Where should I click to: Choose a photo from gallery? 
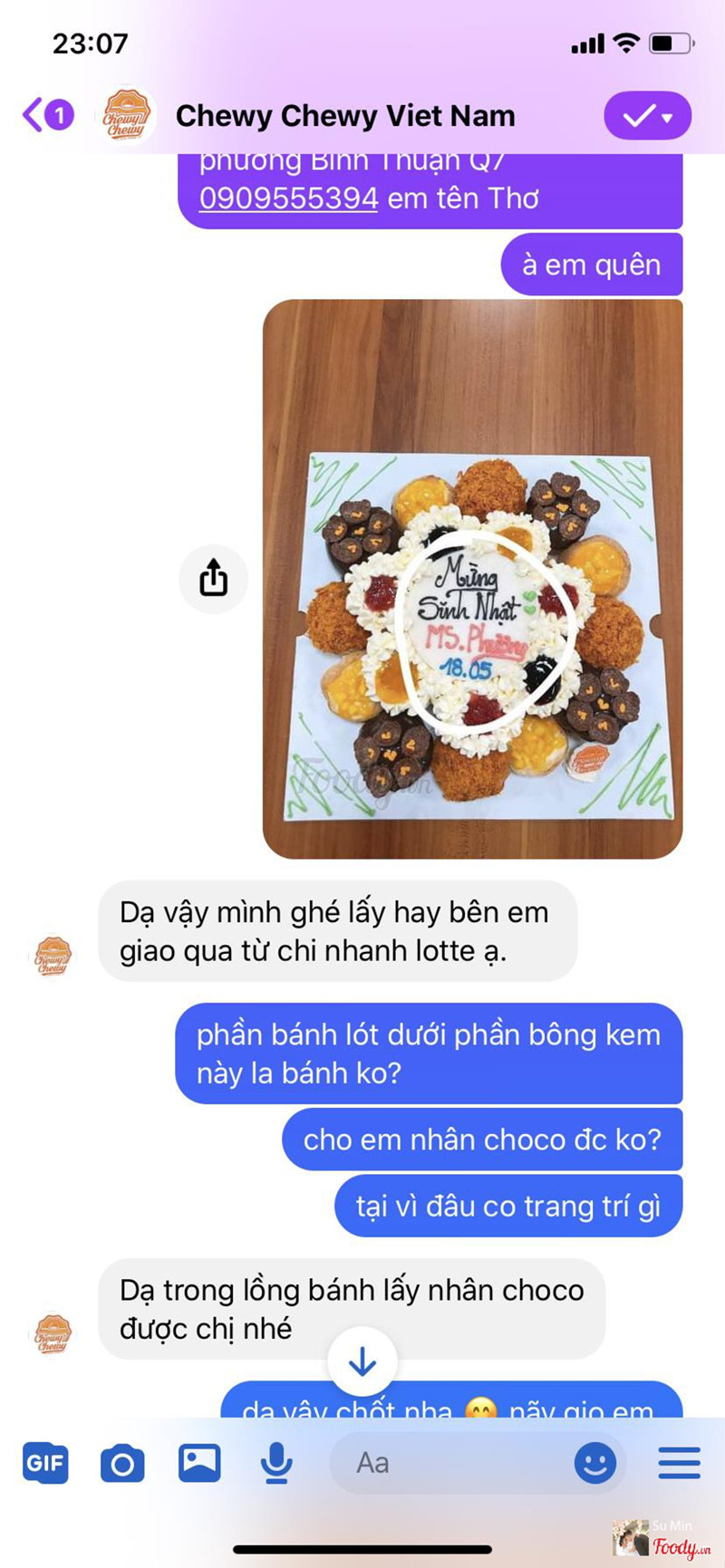[x=199, y=1463]
